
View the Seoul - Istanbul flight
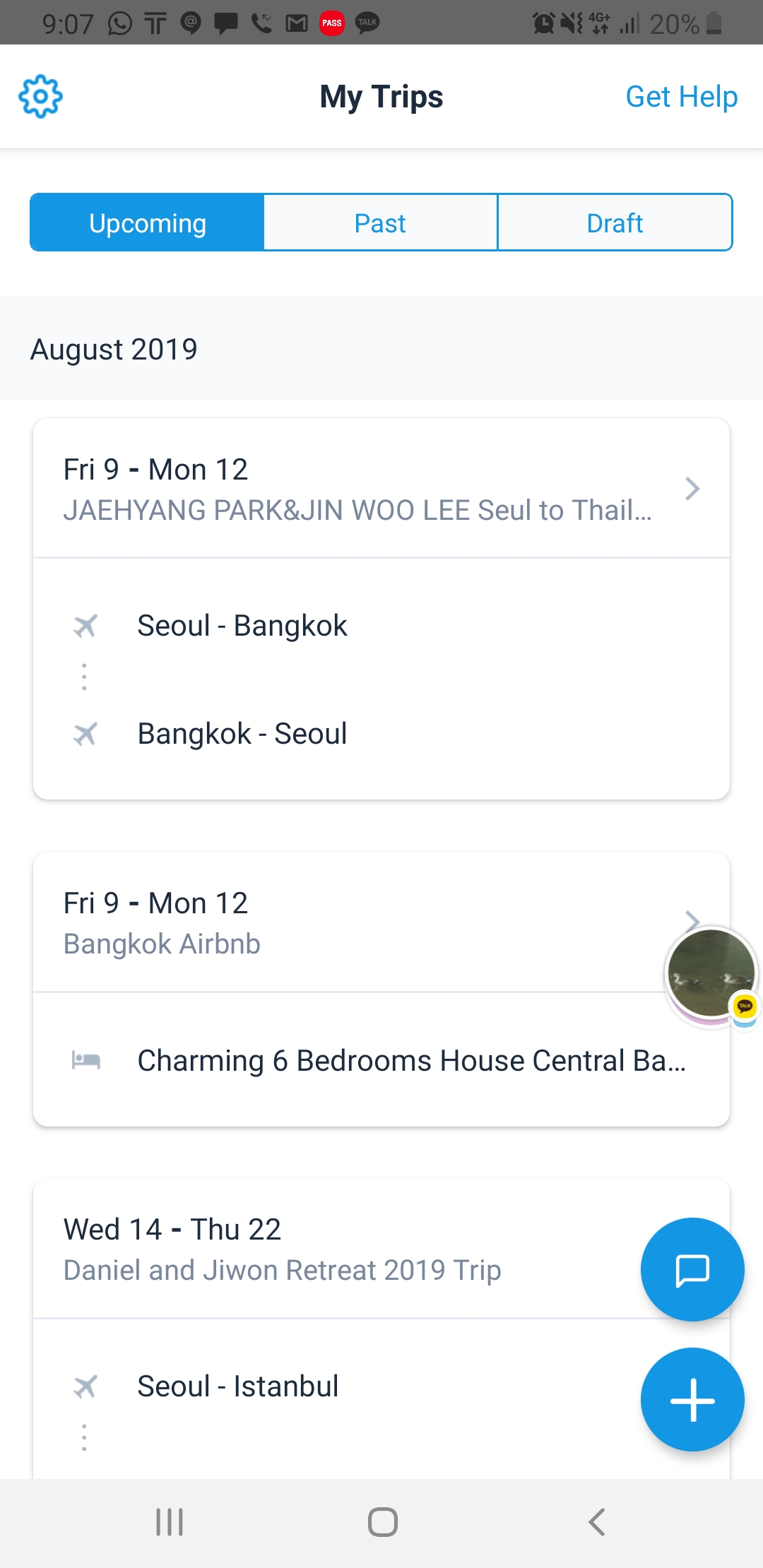point(238,1386)
